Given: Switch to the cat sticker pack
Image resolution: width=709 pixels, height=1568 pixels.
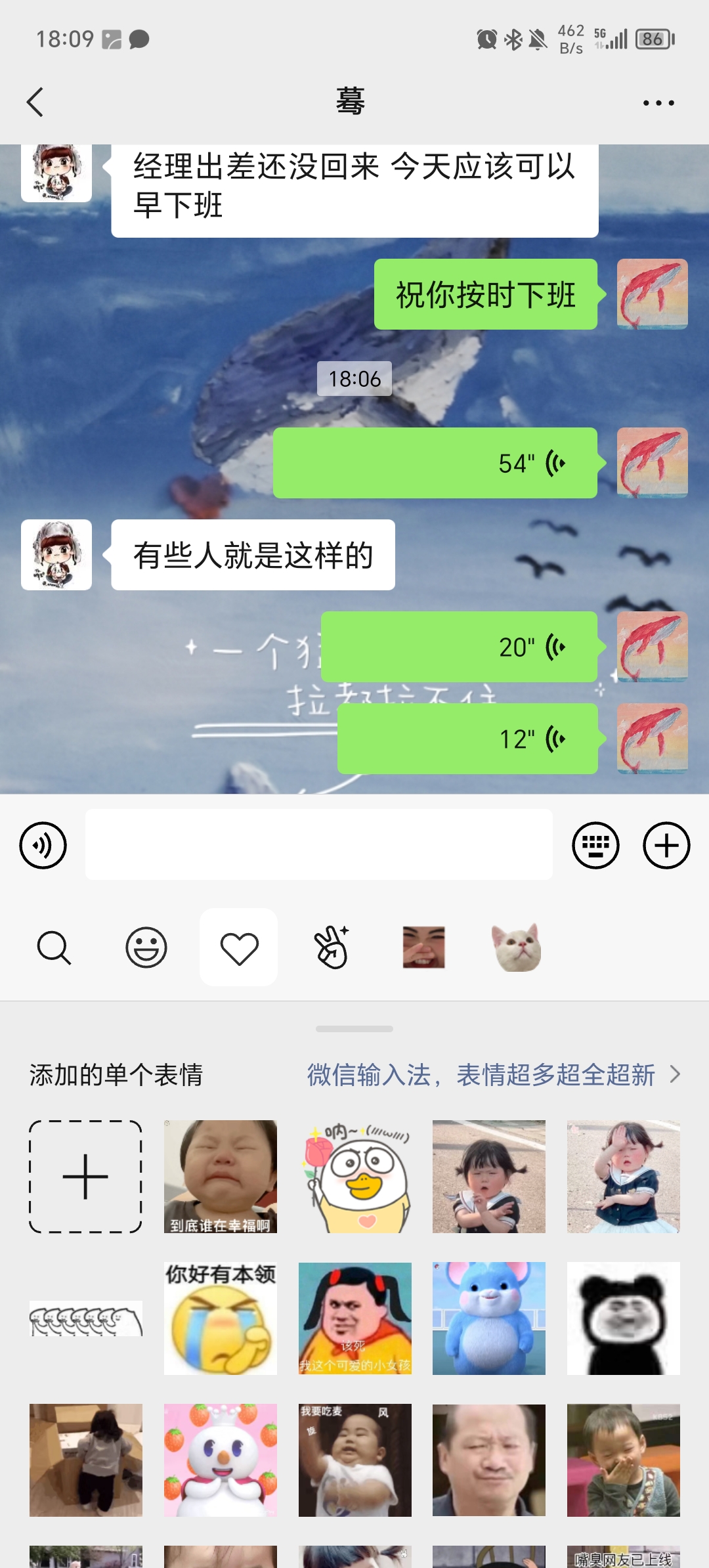Looking at the screenshot, I should point(517,947).
